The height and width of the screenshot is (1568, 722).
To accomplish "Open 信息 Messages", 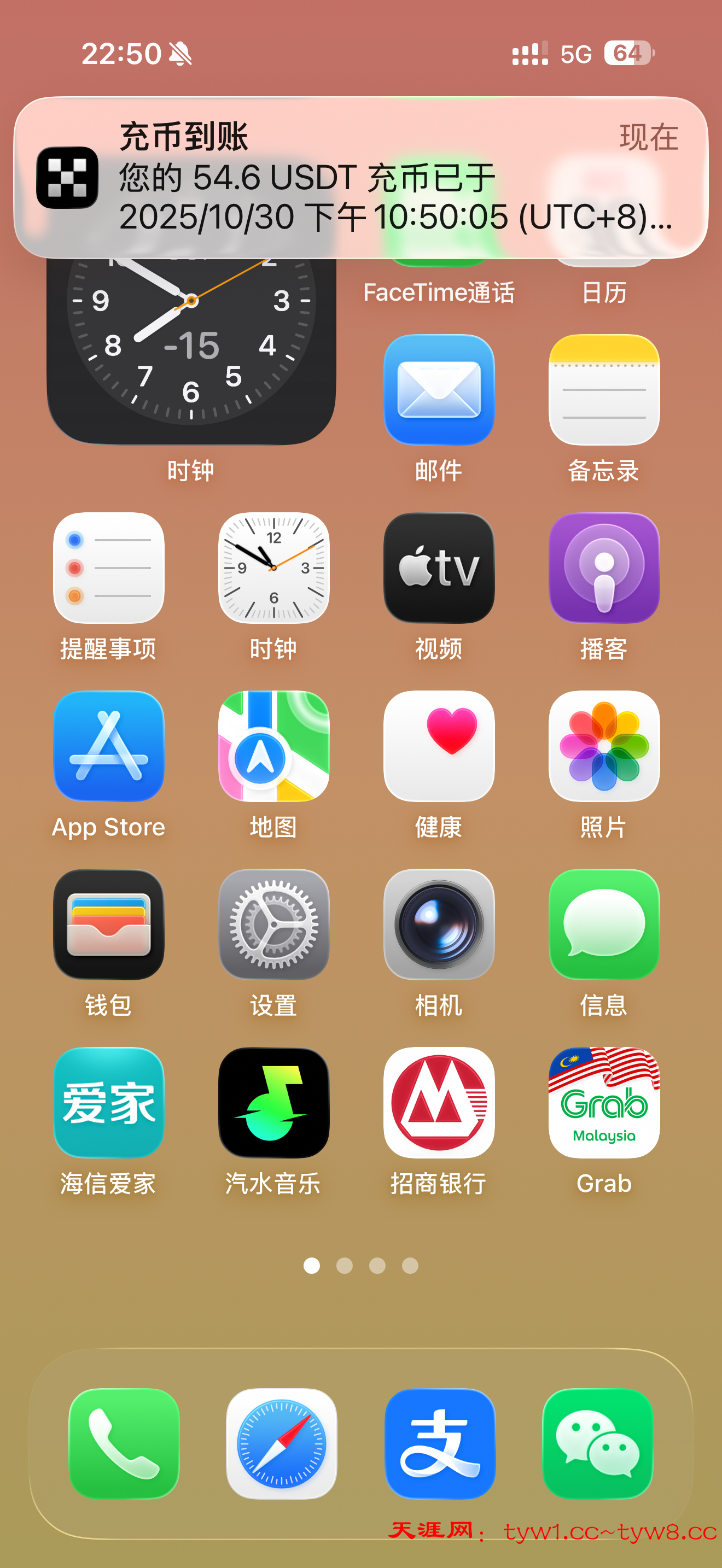I will 603,924.
